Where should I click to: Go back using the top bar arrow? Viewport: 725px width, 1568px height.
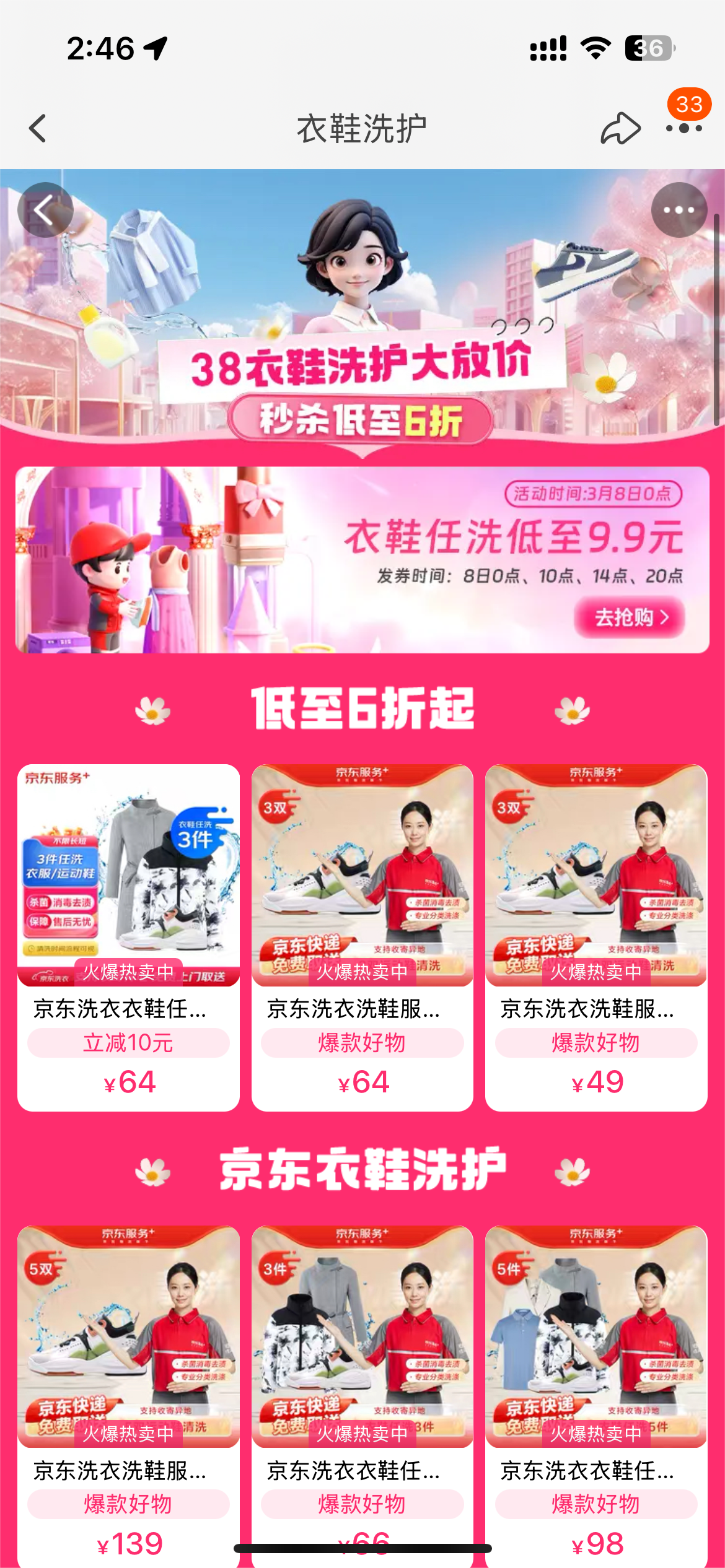(x=38, y=128)
